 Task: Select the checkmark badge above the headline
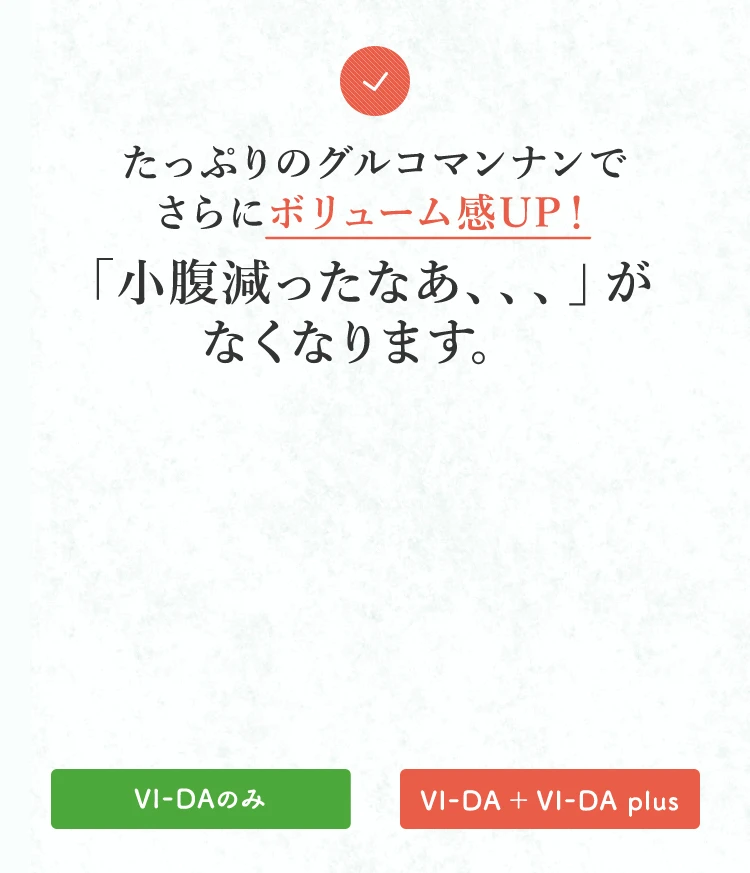tap(375, 83)
